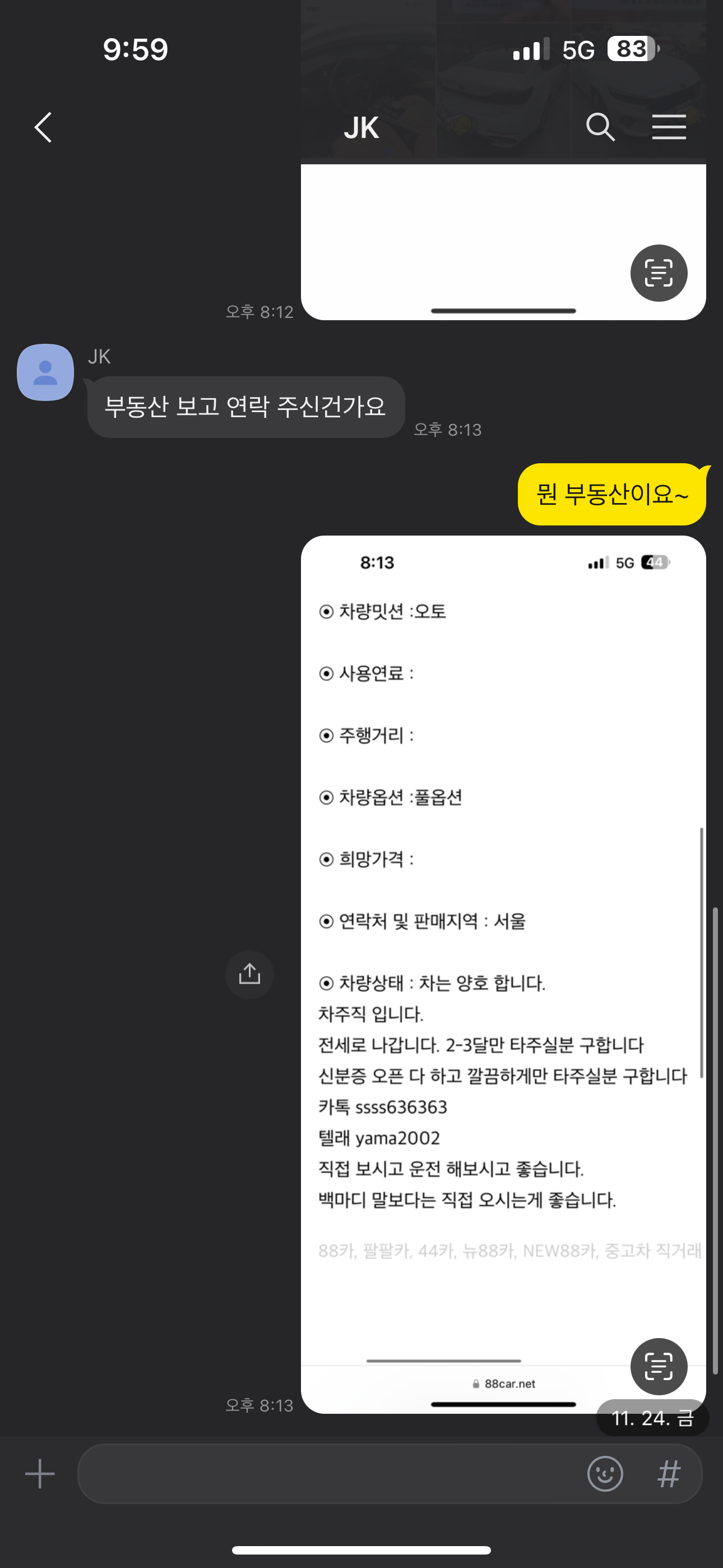Go back to the chat list
This screenshot has width=723, height=1568.
point(43,127)
